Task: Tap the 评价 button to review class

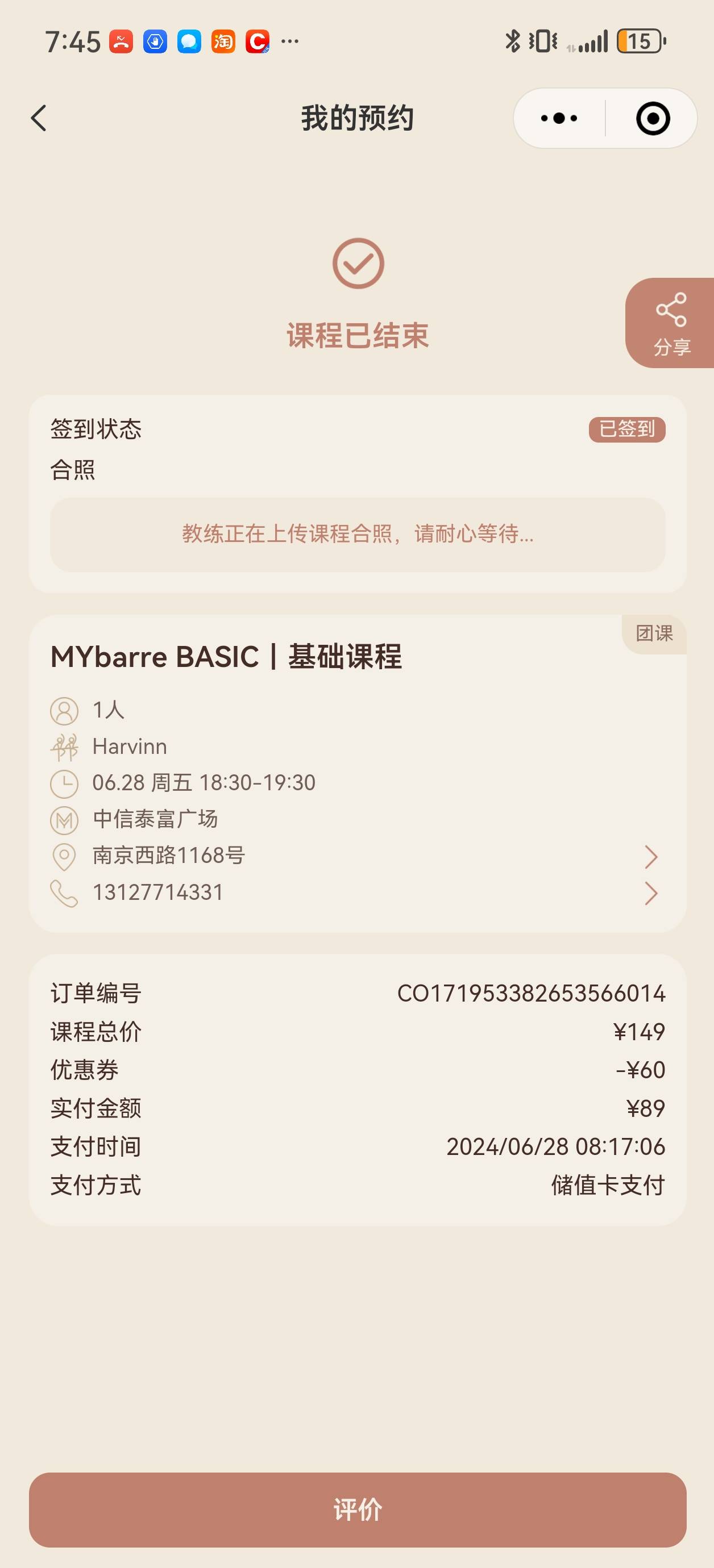Action: 358,1509
